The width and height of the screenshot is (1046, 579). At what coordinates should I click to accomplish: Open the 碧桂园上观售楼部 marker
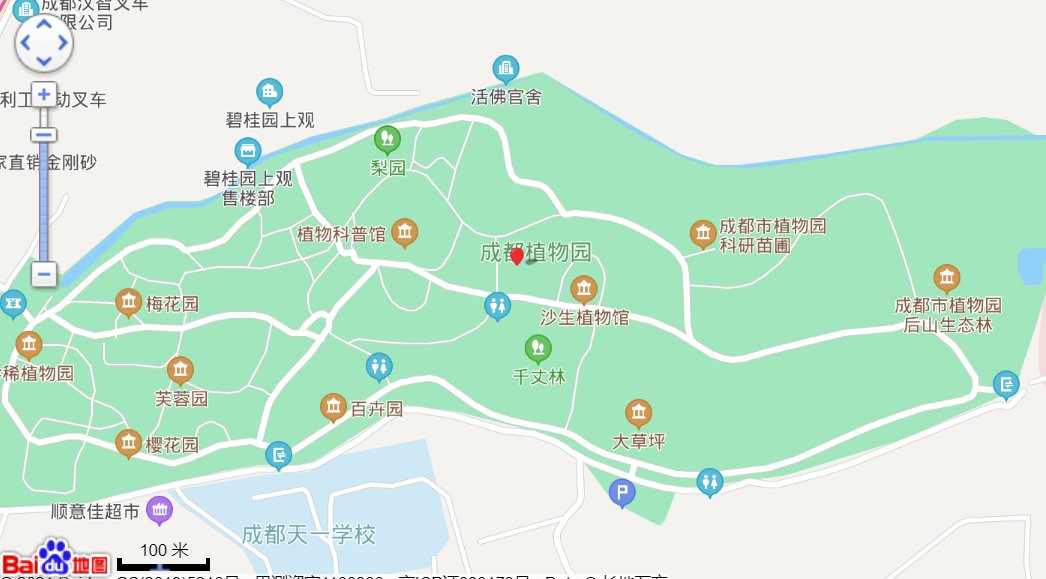pos(247,152)
